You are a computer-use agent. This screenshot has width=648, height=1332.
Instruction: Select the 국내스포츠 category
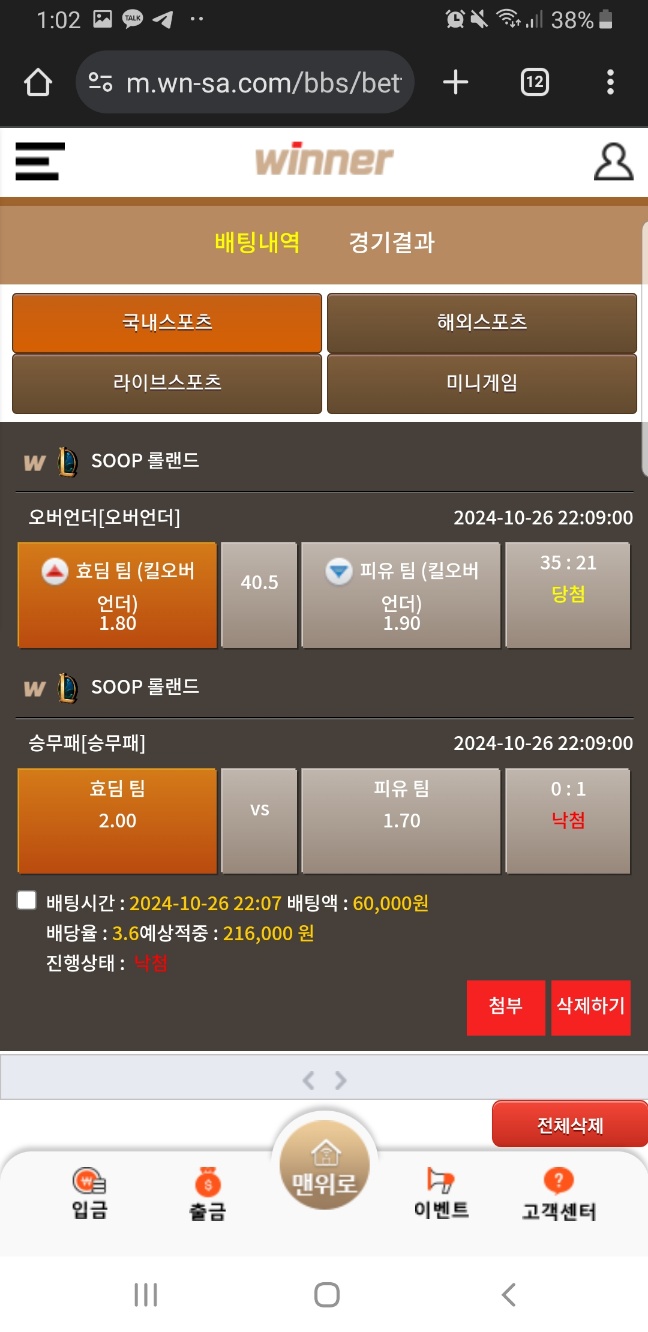pos(167,323)
